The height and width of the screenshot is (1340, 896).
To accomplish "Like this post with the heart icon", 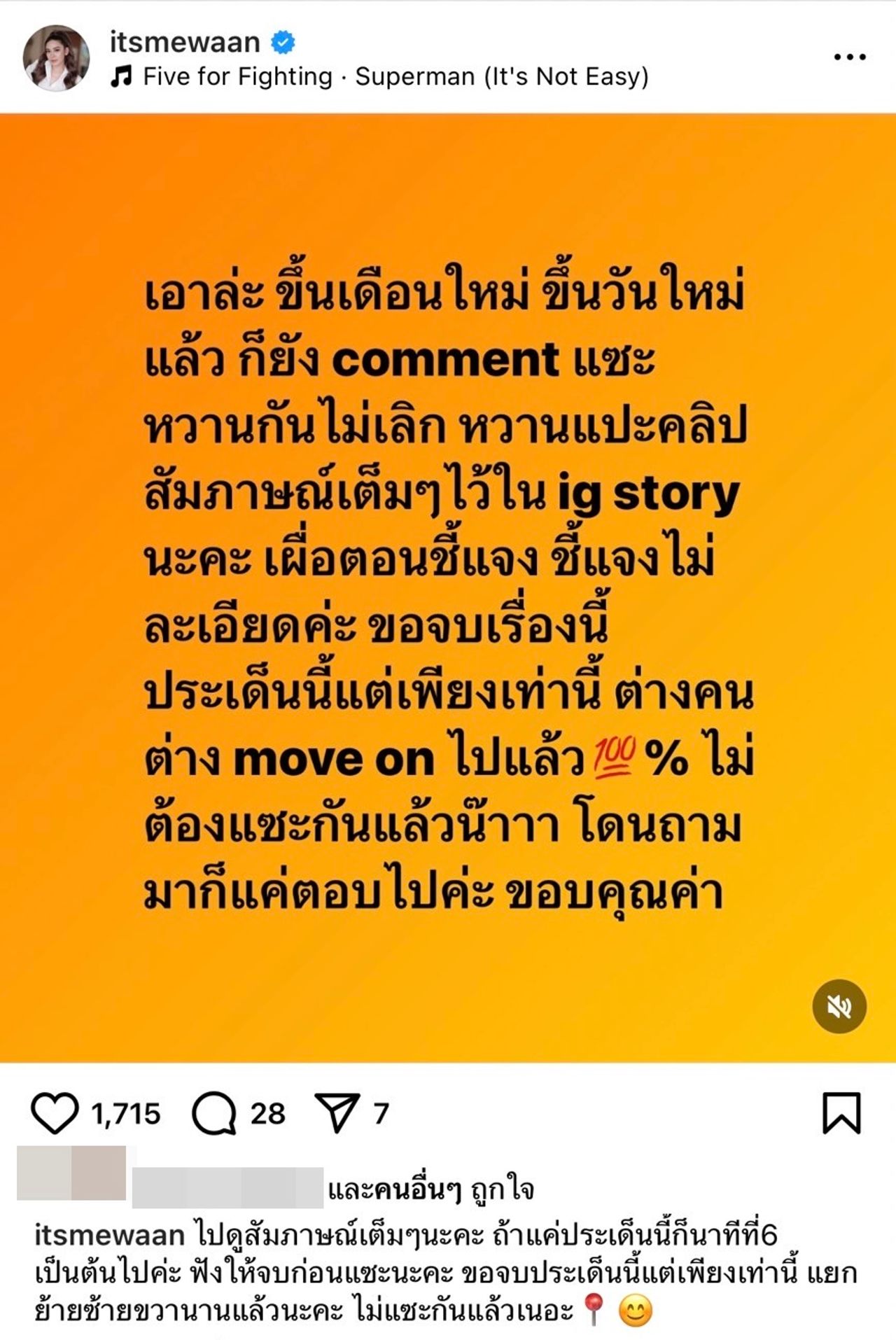I will (x=55, y=1113).
